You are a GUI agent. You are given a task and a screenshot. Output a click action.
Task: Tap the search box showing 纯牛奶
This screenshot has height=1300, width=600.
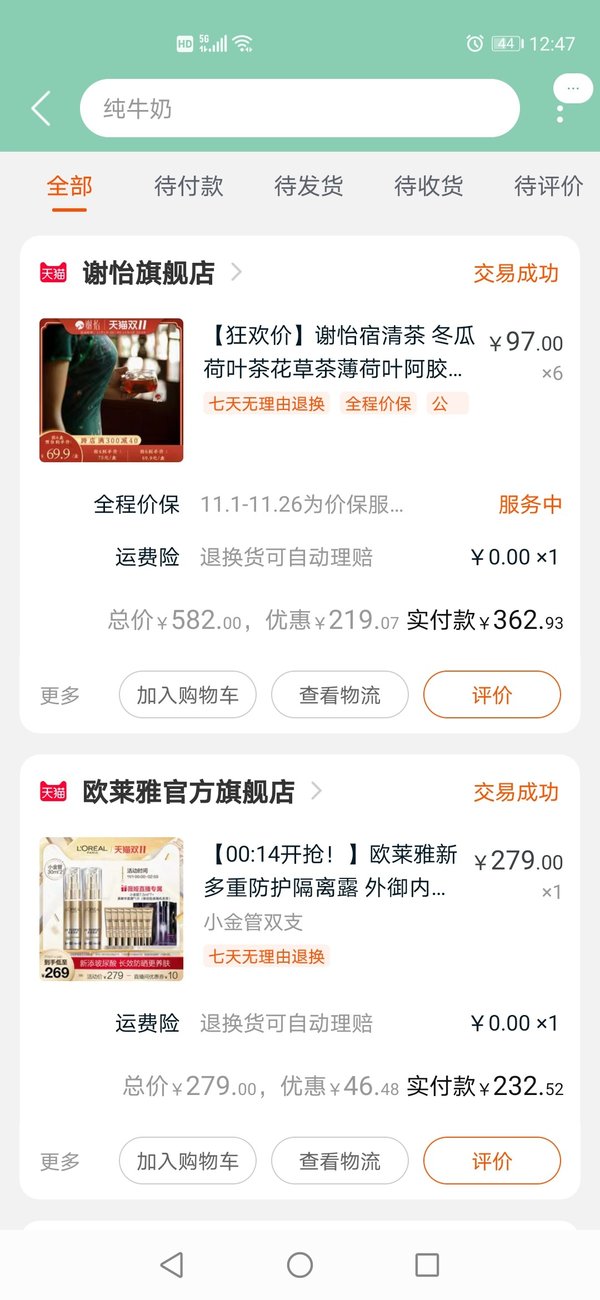tap(300, 108)
